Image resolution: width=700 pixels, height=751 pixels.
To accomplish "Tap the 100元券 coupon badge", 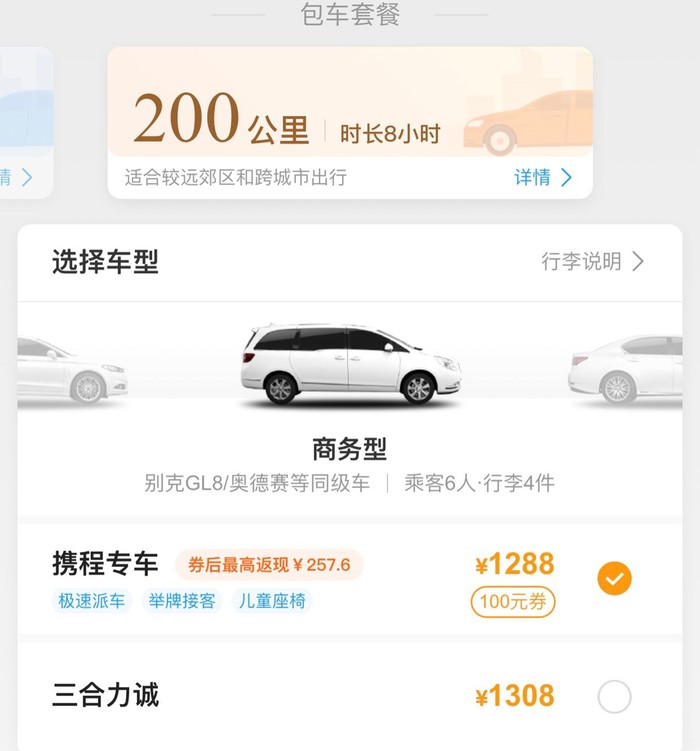I will 515,602.
